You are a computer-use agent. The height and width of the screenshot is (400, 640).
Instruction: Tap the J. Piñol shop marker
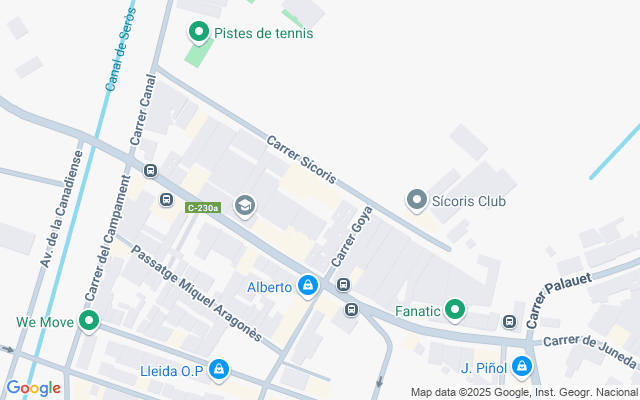pyautogui.click(x=520, y=367)
